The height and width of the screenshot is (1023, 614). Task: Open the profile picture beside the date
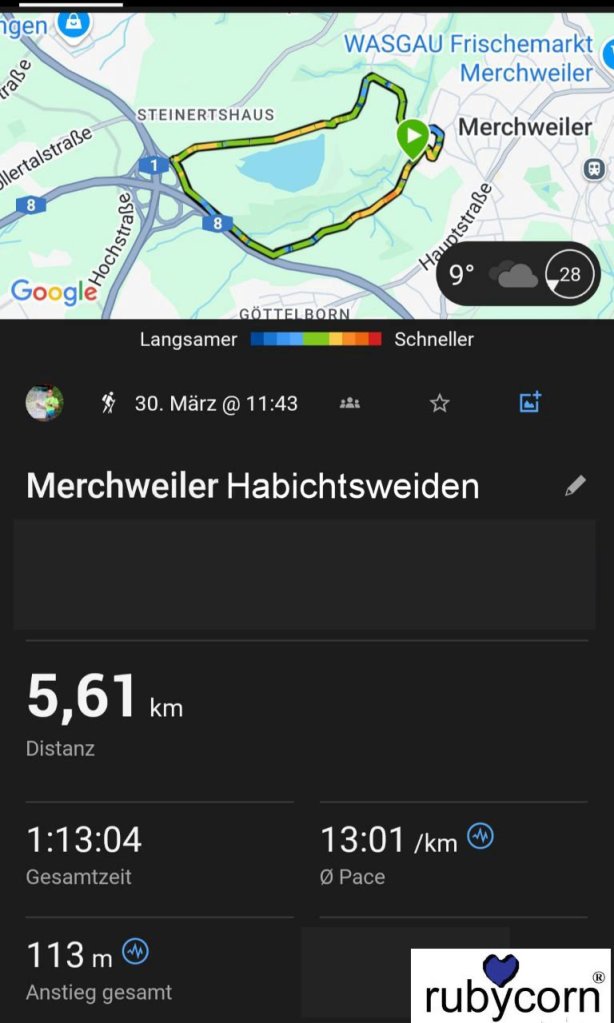pyautogui.click(x=44, y=403)
